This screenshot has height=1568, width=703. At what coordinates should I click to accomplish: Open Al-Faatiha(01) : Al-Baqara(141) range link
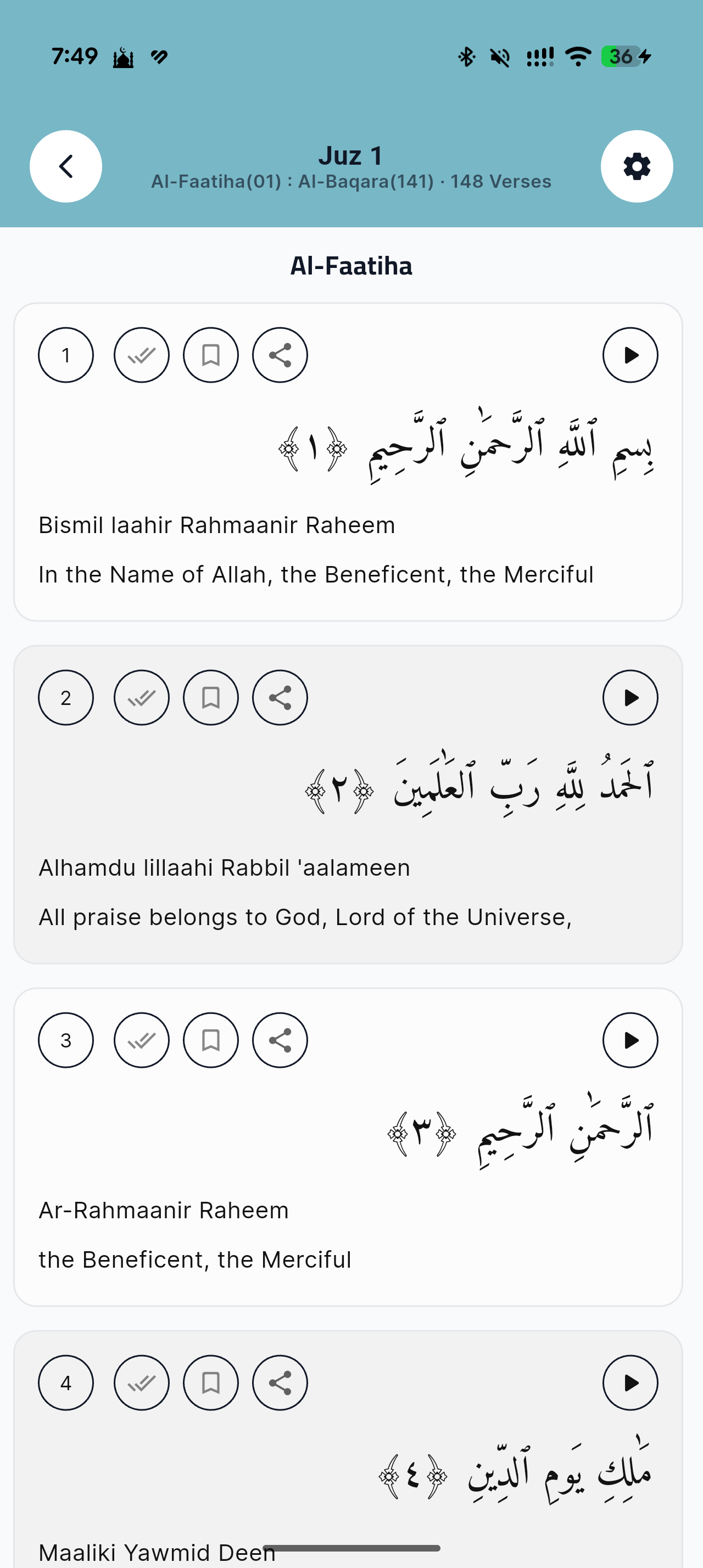pos(351,181)
